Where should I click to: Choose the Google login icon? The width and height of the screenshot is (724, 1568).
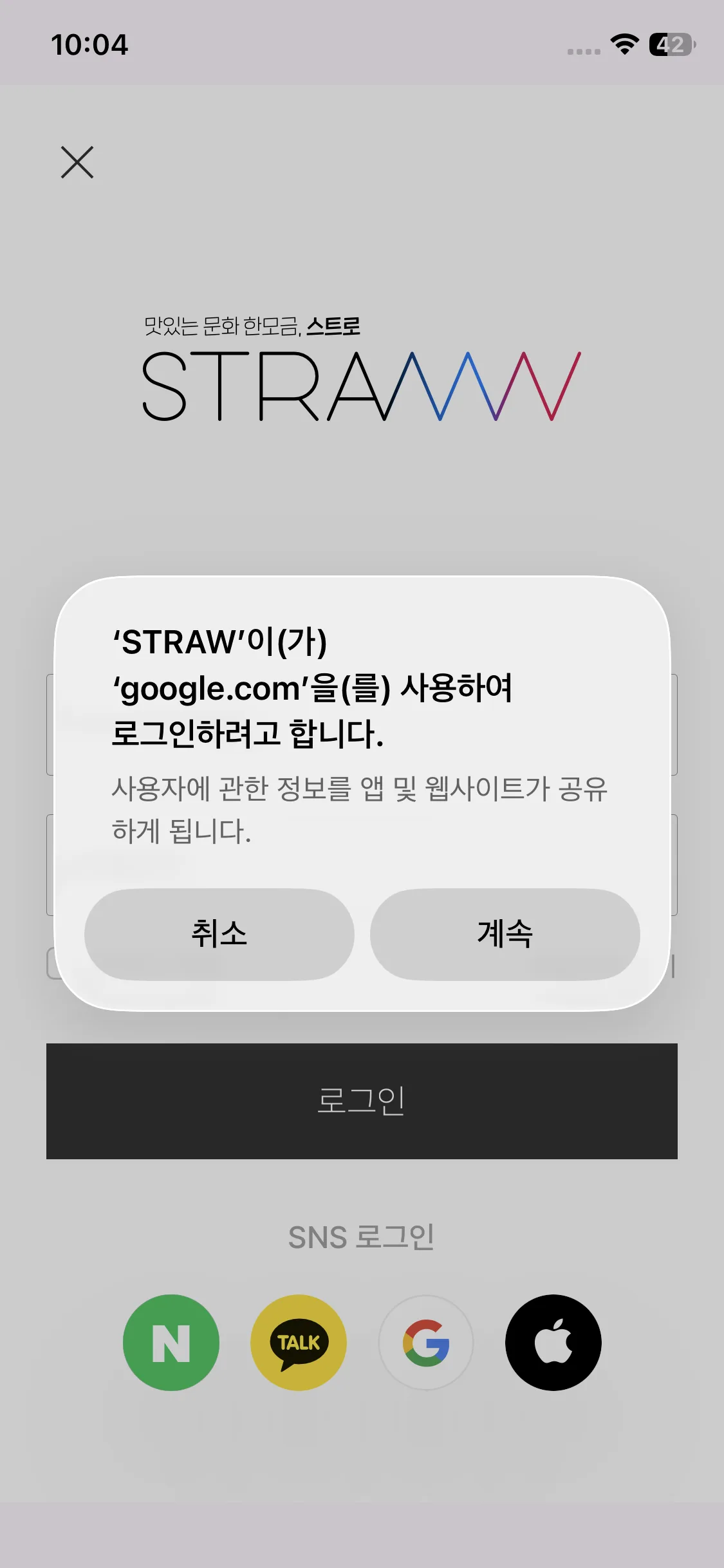[426, 1343]
